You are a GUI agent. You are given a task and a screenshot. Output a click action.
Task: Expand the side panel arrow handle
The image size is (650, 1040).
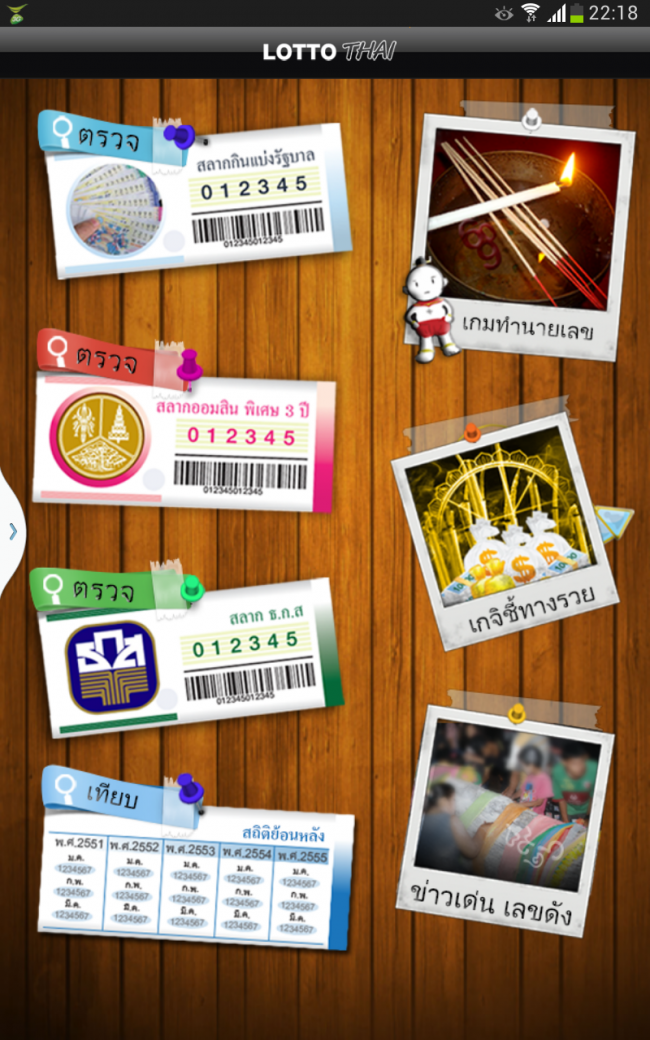click(12, 531)
